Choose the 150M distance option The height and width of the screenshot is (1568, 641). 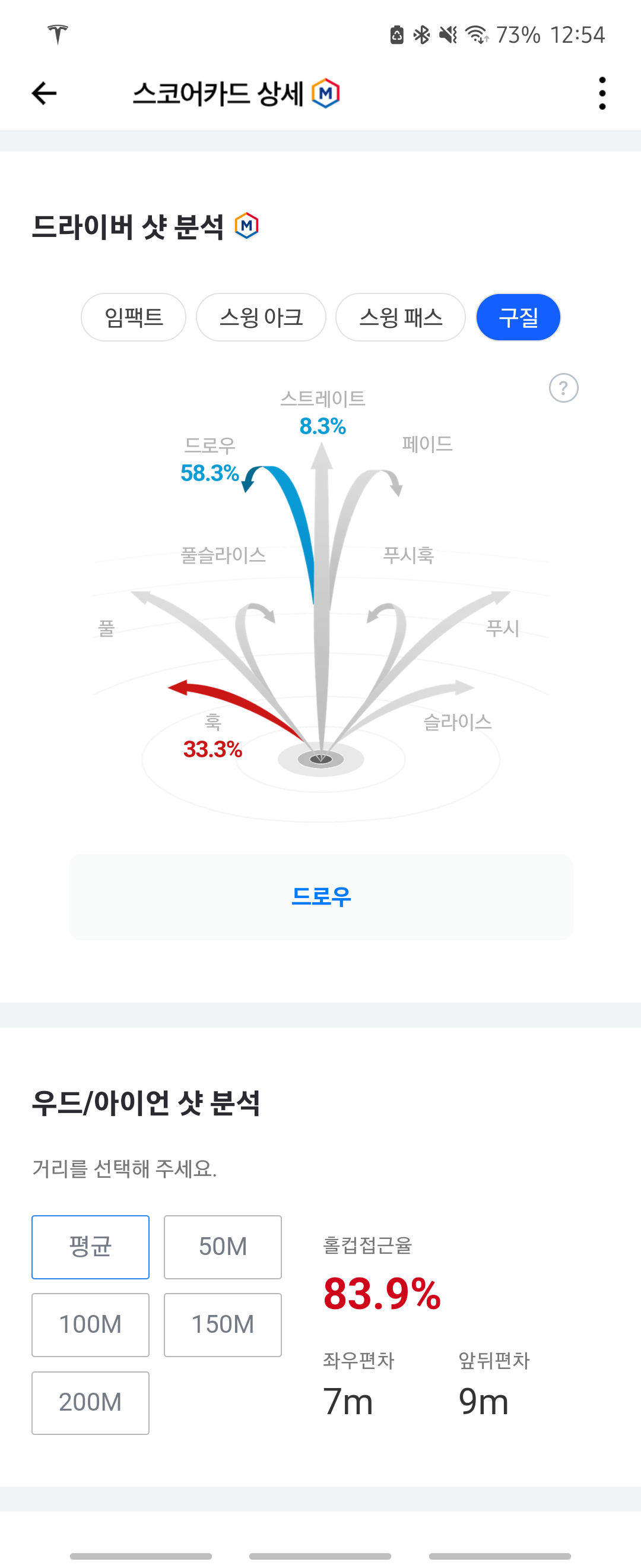[x=223, y=1324]
